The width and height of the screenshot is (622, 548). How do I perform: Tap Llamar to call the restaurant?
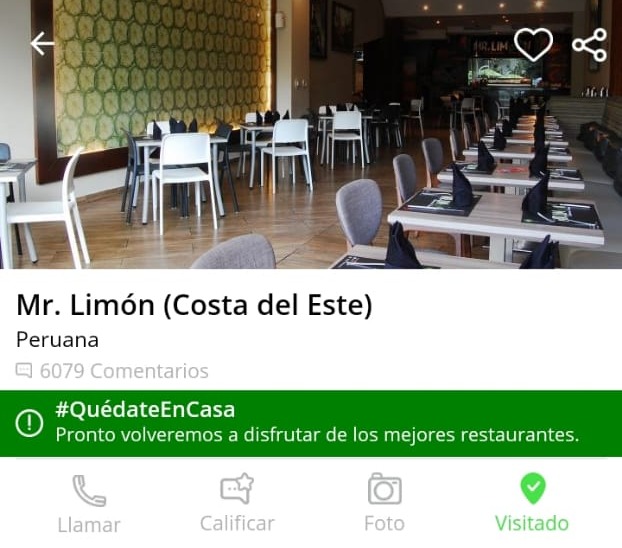pos(89,504)
